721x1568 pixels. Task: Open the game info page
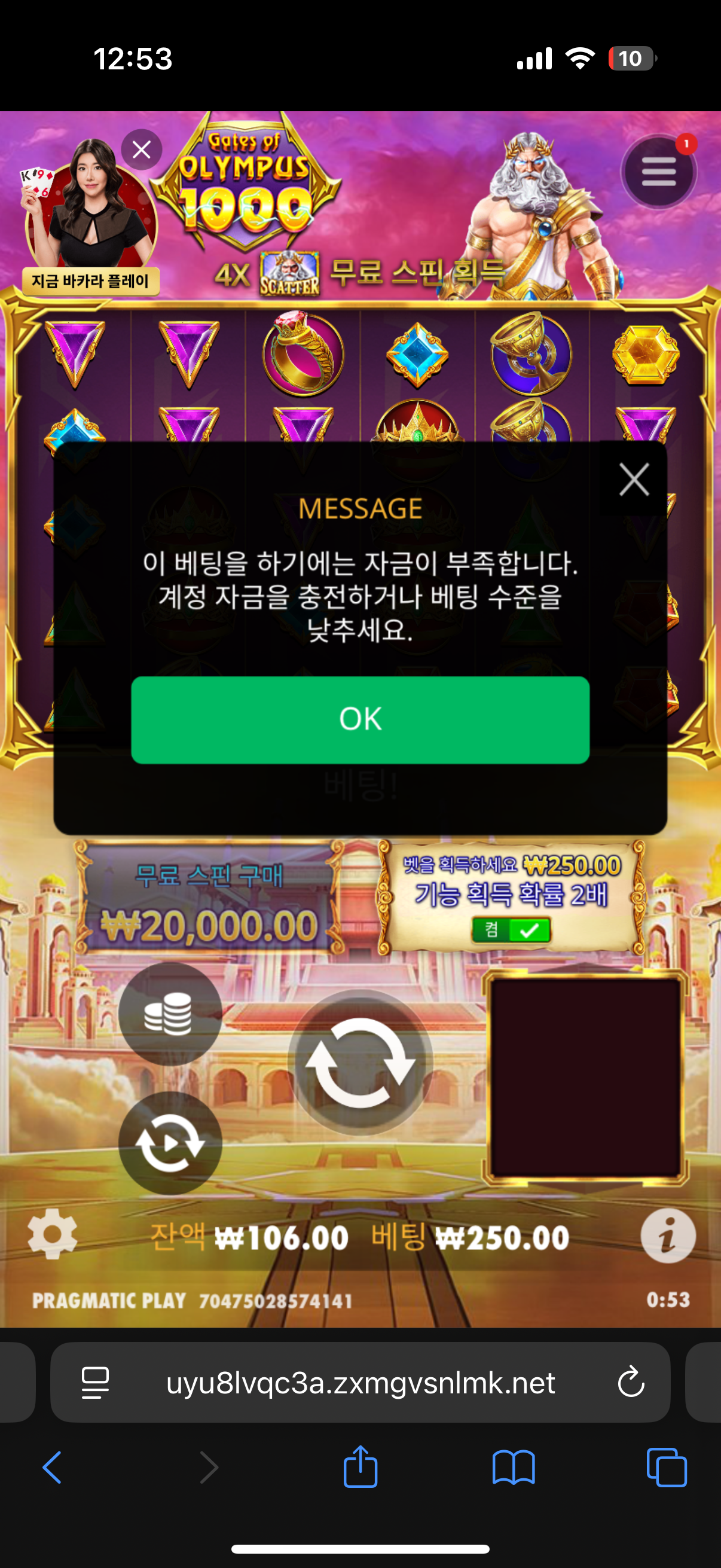[x=668, y=1235]
